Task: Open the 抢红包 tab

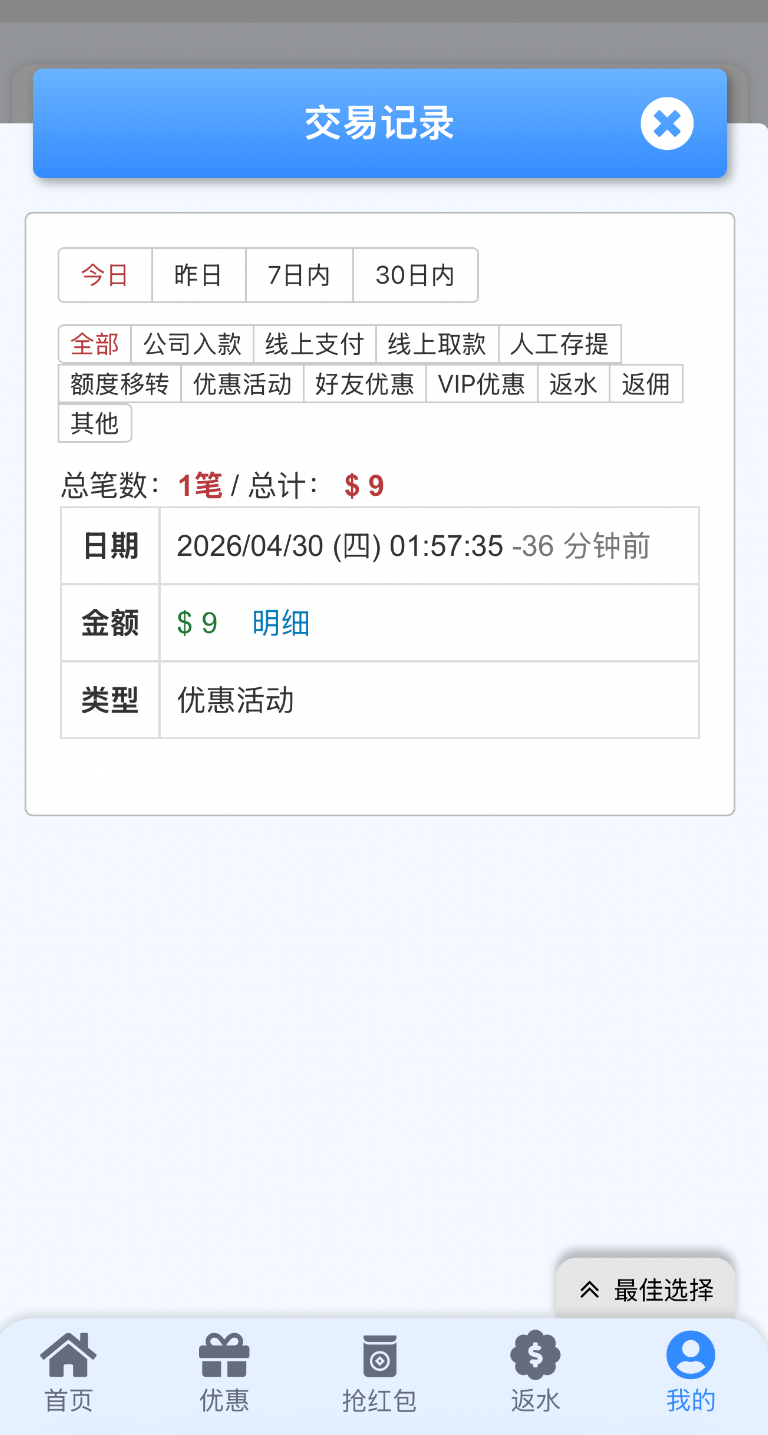Action: tap(379, 1373)
